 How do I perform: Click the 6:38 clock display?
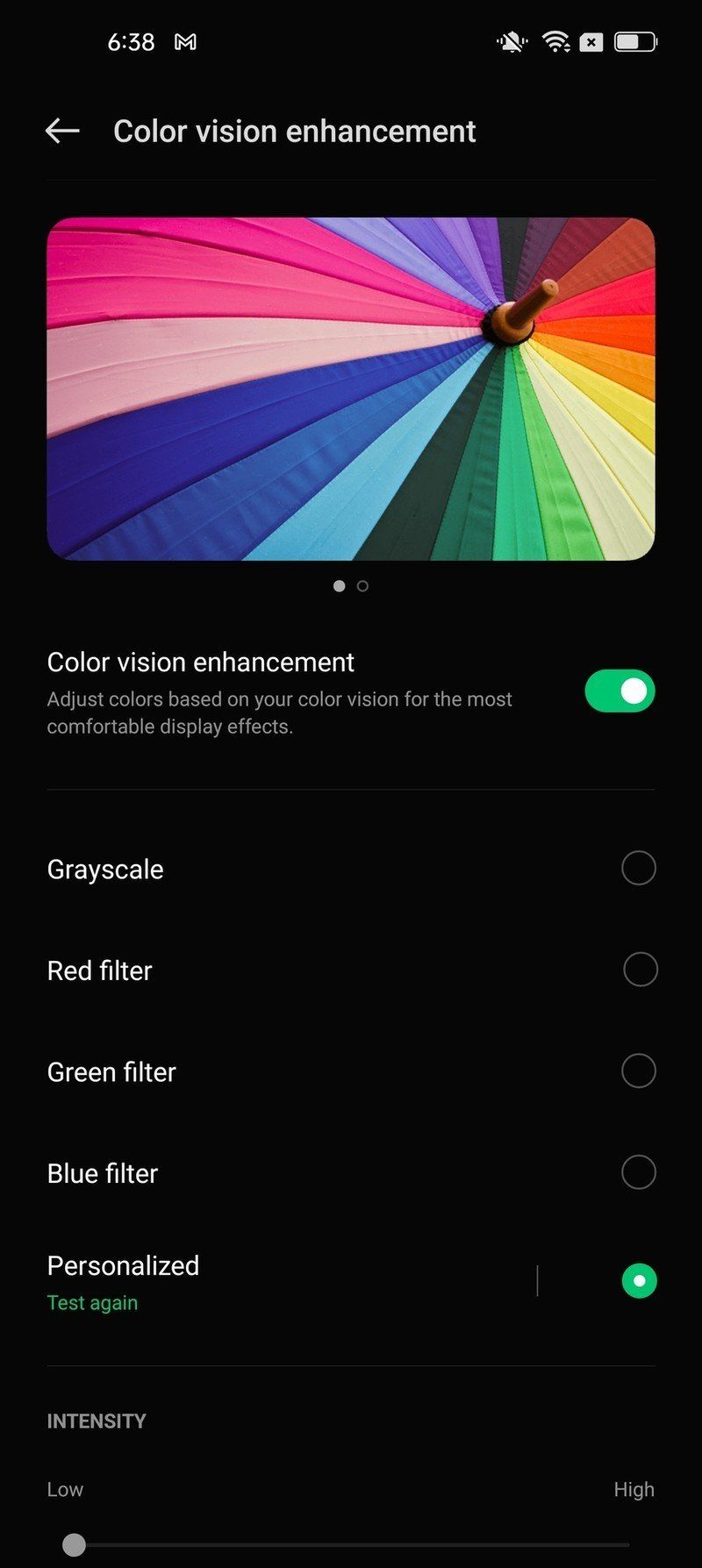point(131,41)
